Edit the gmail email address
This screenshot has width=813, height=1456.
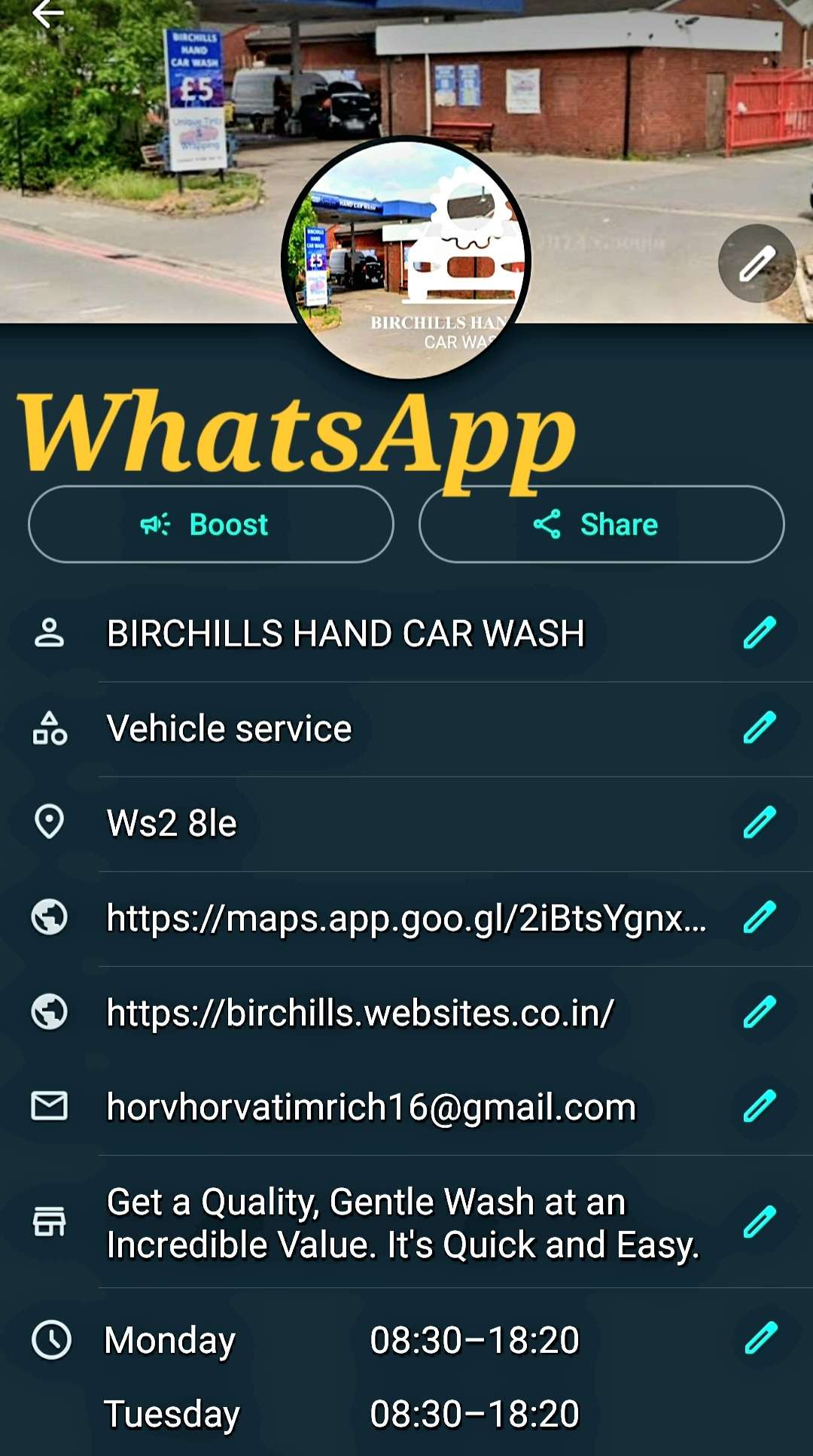(760, 1106)
